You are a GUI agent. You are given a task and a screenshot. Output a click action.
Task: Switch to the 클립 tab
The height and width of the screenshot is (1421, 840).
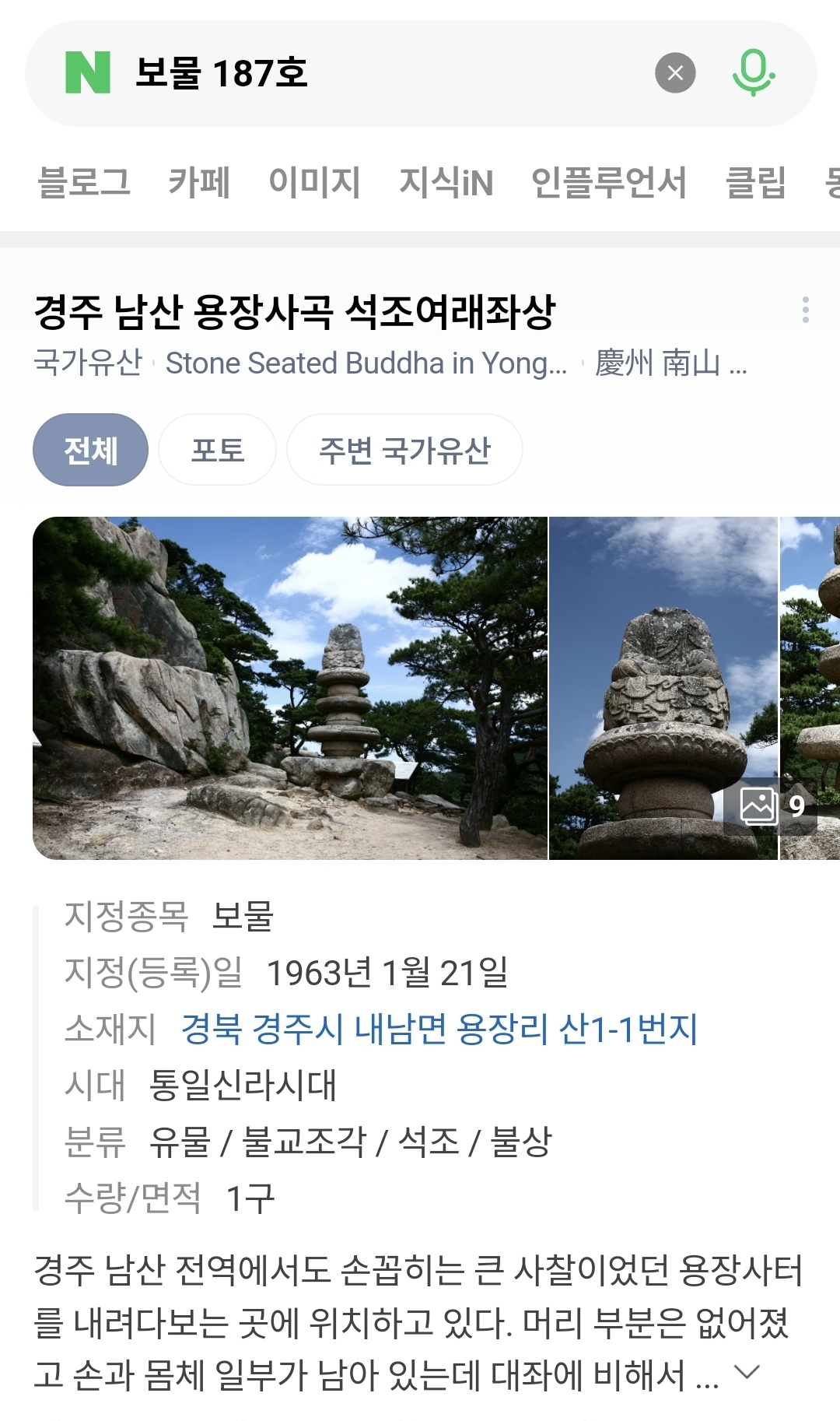tap(755, 183)
